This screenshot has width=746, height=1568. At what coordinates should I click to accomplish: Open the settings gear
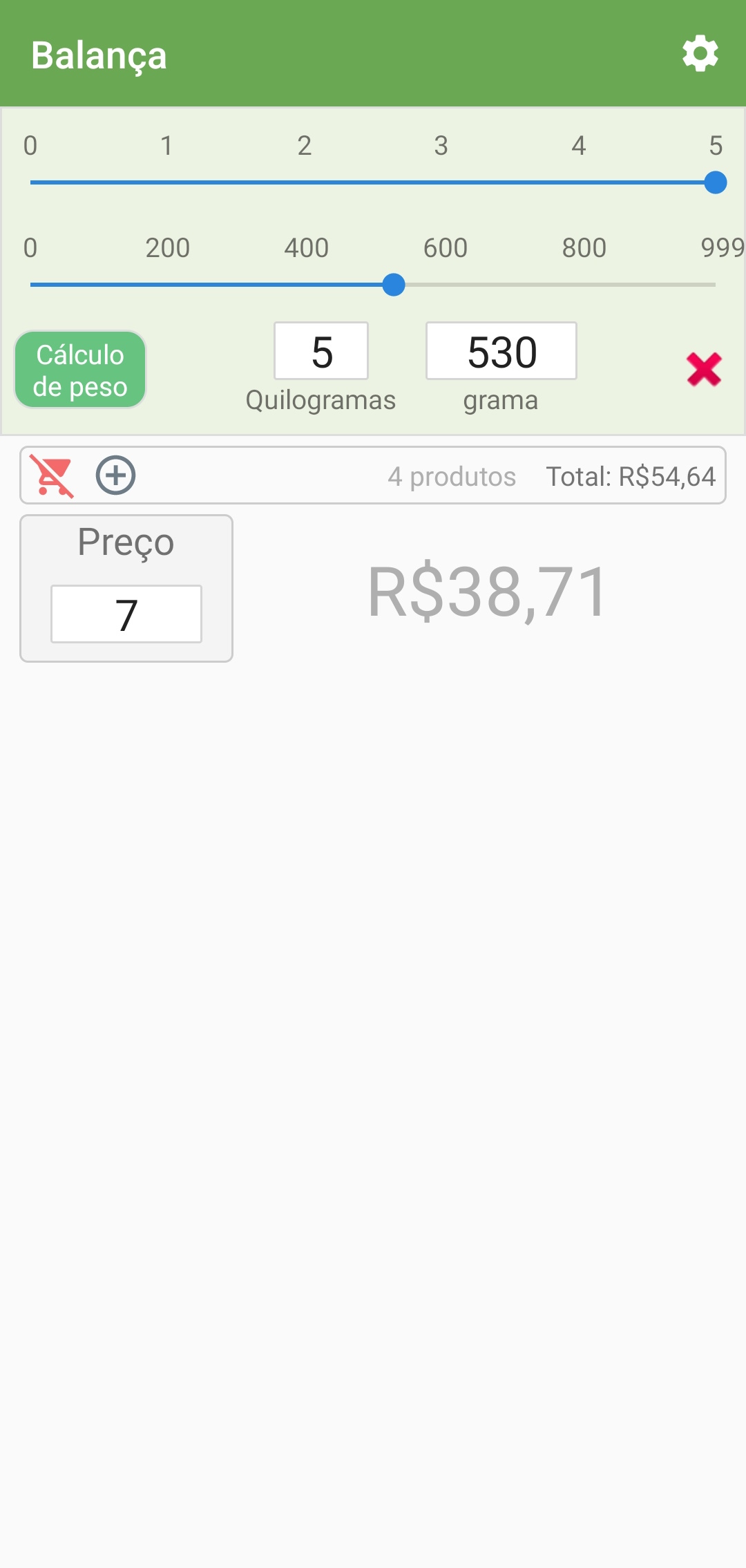700,53
